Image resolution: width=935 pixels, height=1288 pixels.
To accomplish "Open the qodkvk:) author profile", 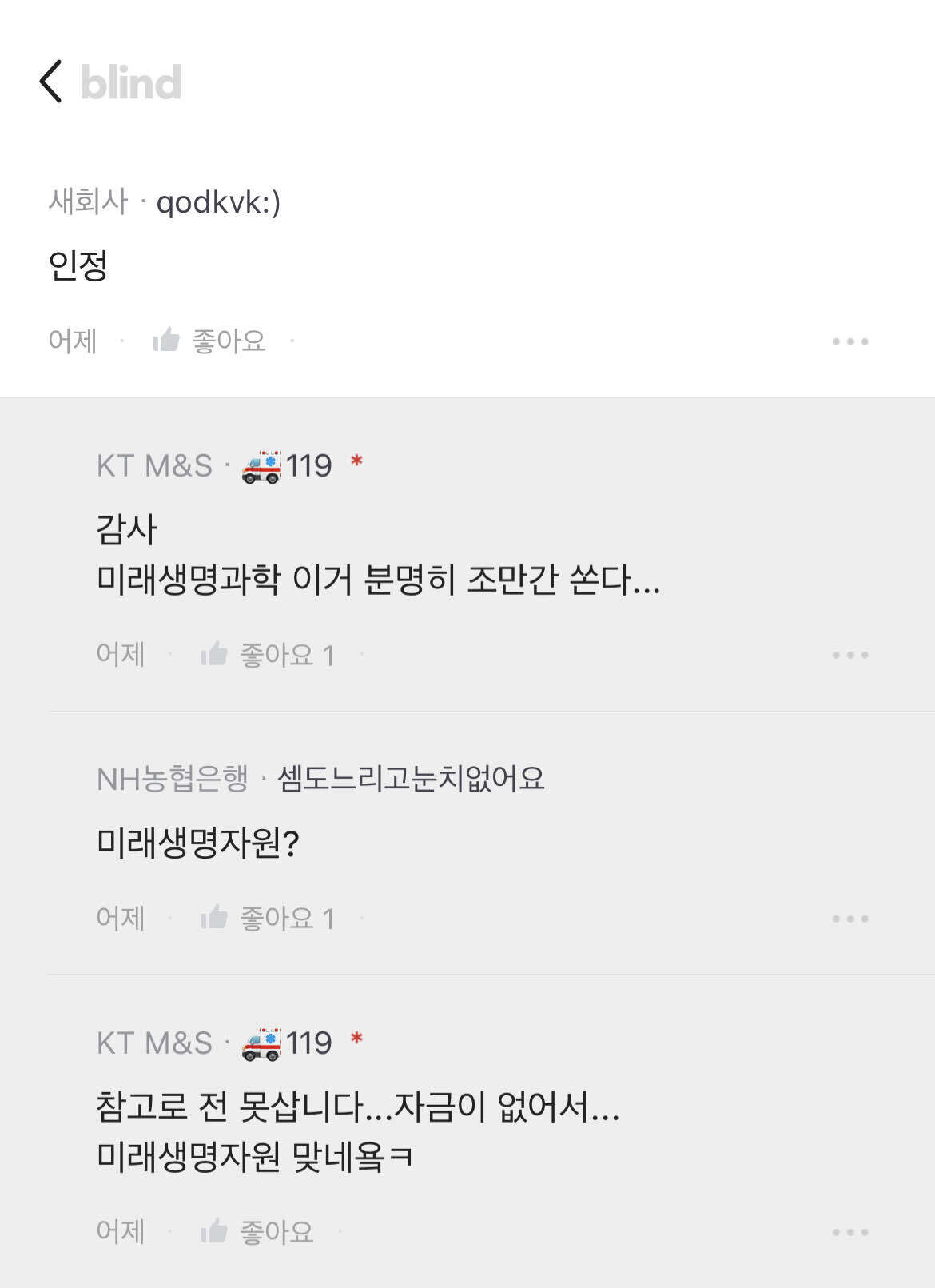I will (220, 201).
